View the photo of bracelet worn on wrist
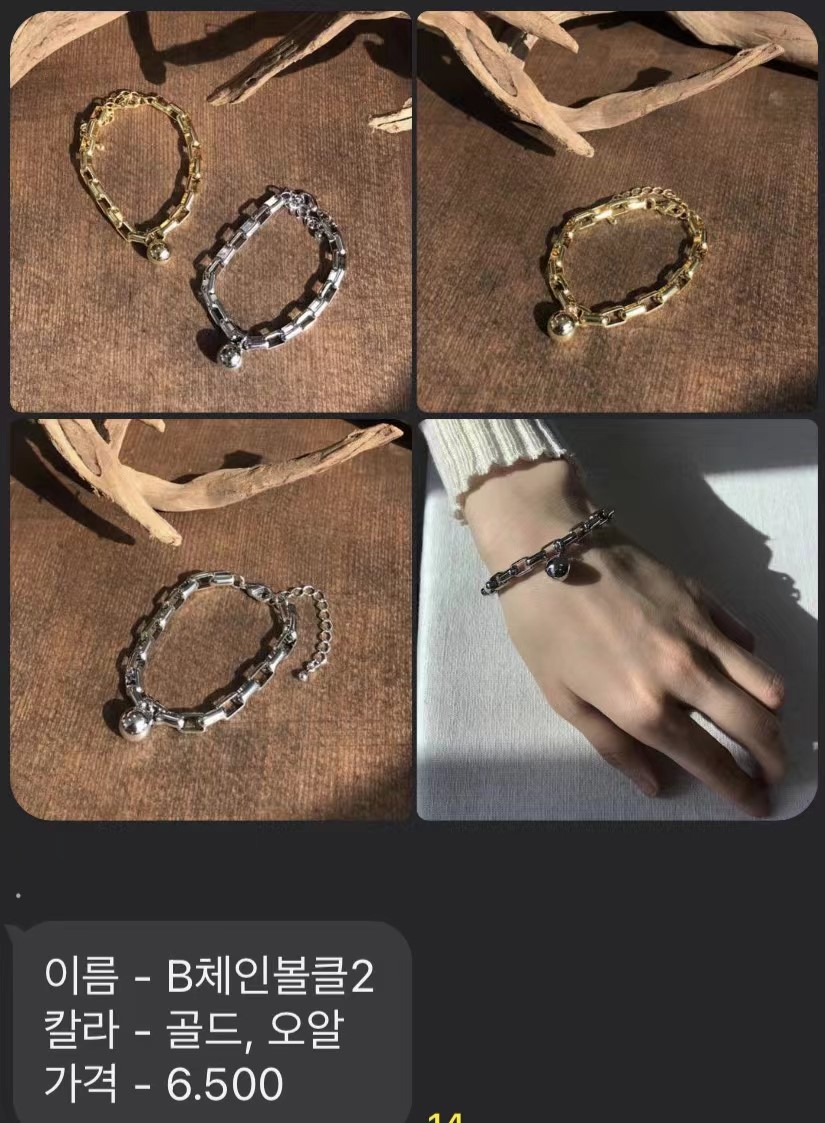Screen dimensions: 825x1123 (x=617, y=619)
